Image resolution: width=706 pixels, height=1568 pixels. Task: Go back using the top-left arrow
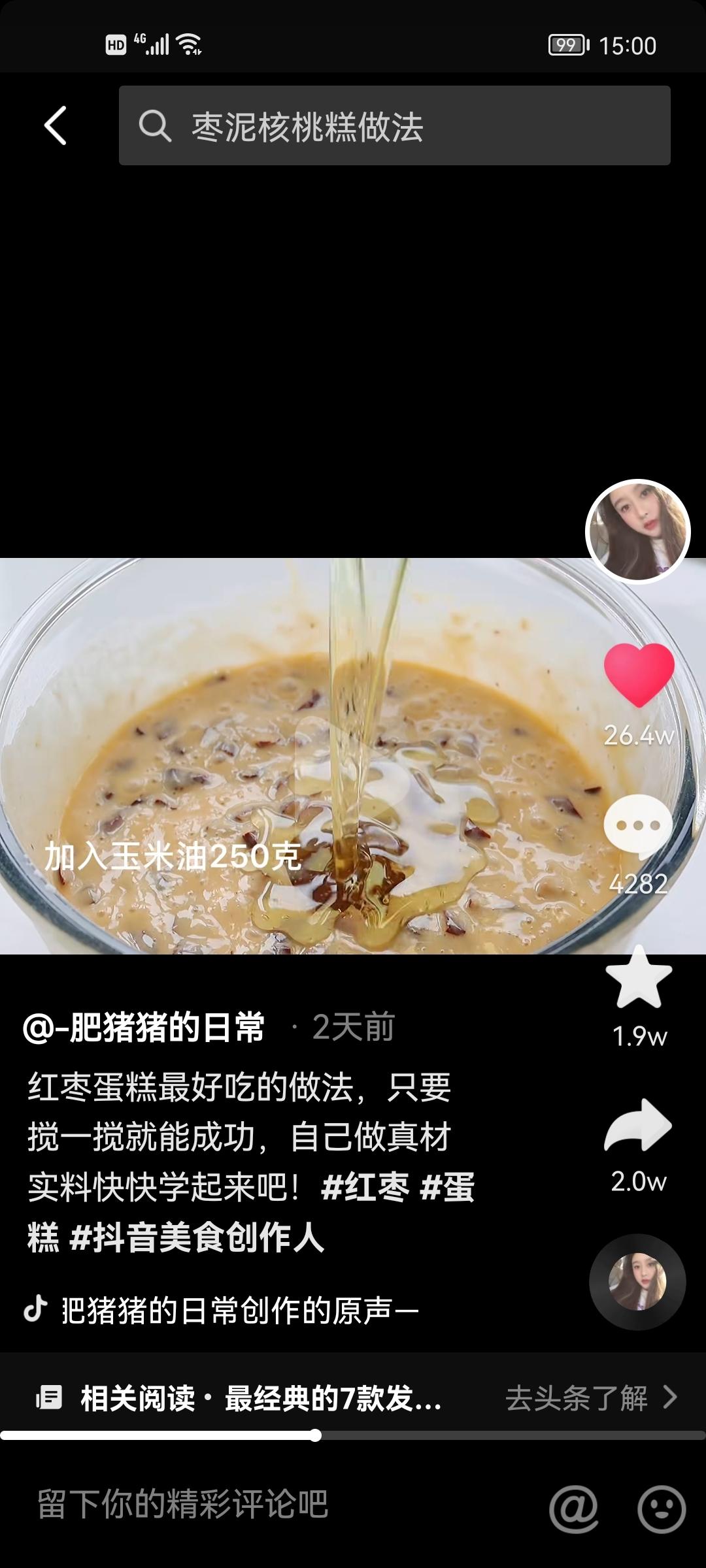[x=56, y=125]
